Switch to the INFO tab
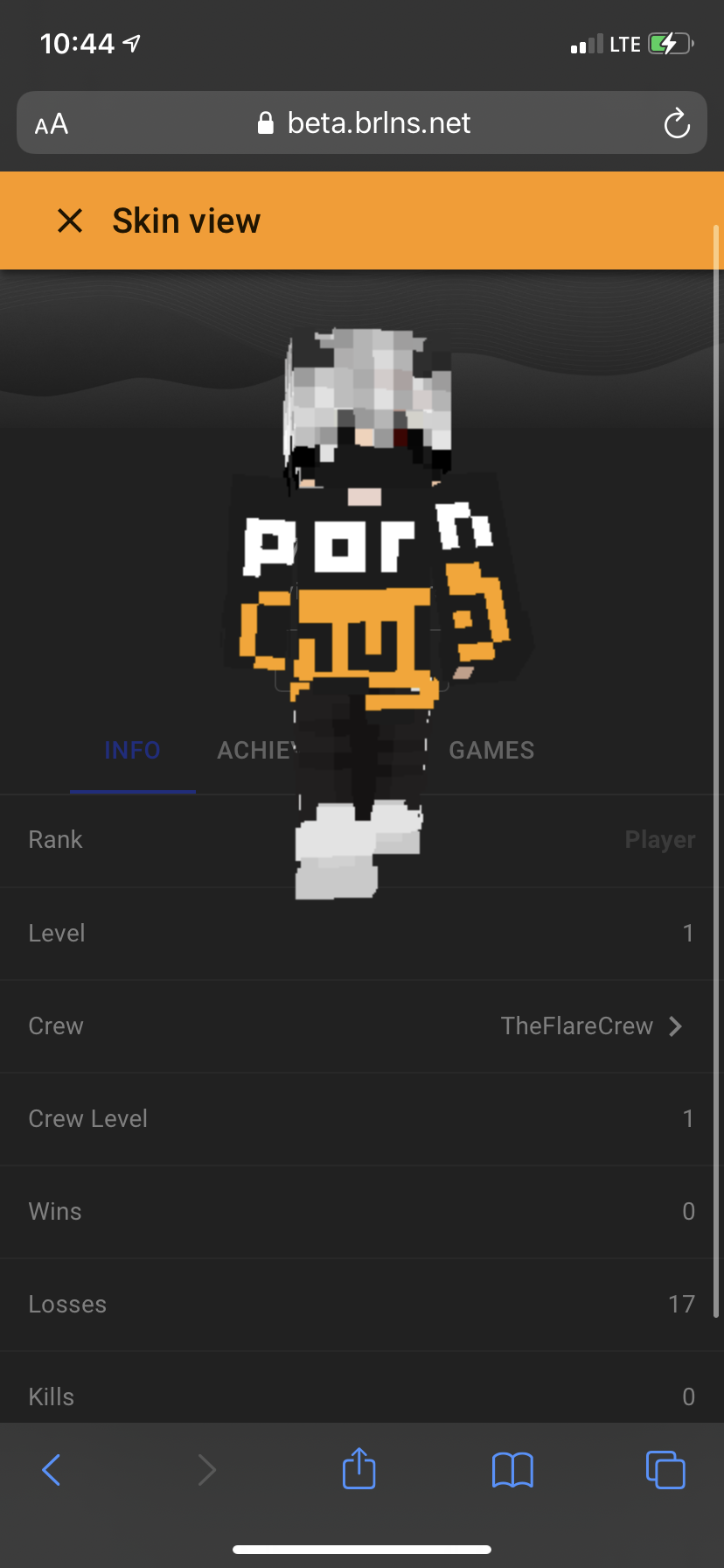Image resolution: width=724 pixels, height=1568 pixels. coord(133,750)
